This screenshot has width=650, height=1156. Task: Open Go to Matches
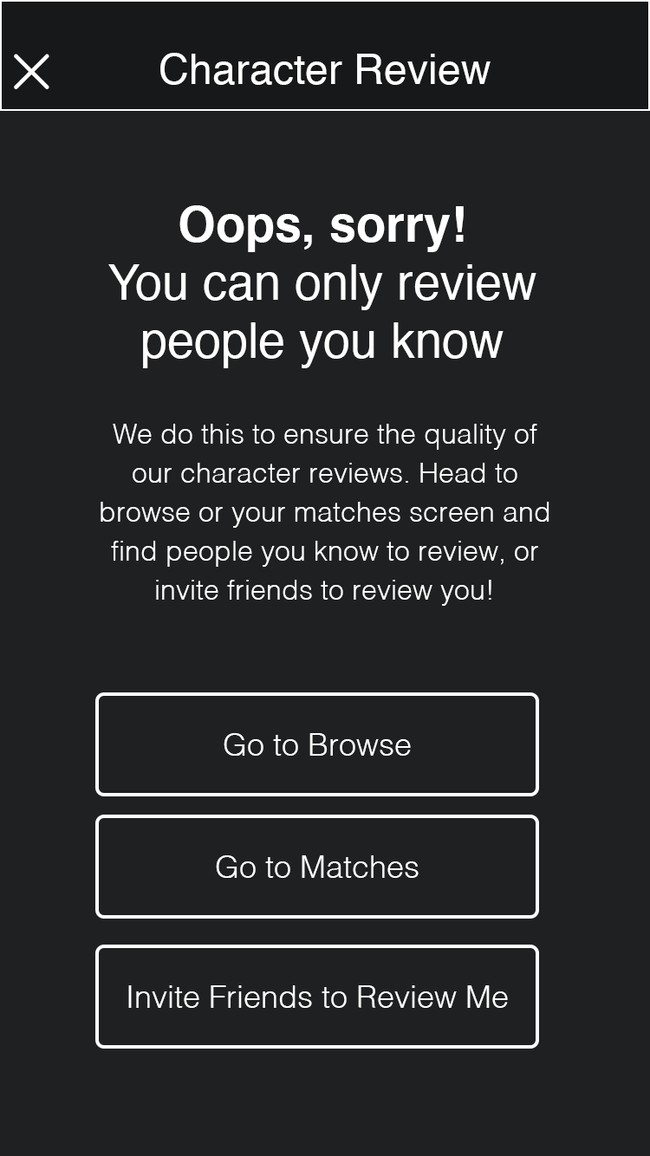(x=317, y=866)
